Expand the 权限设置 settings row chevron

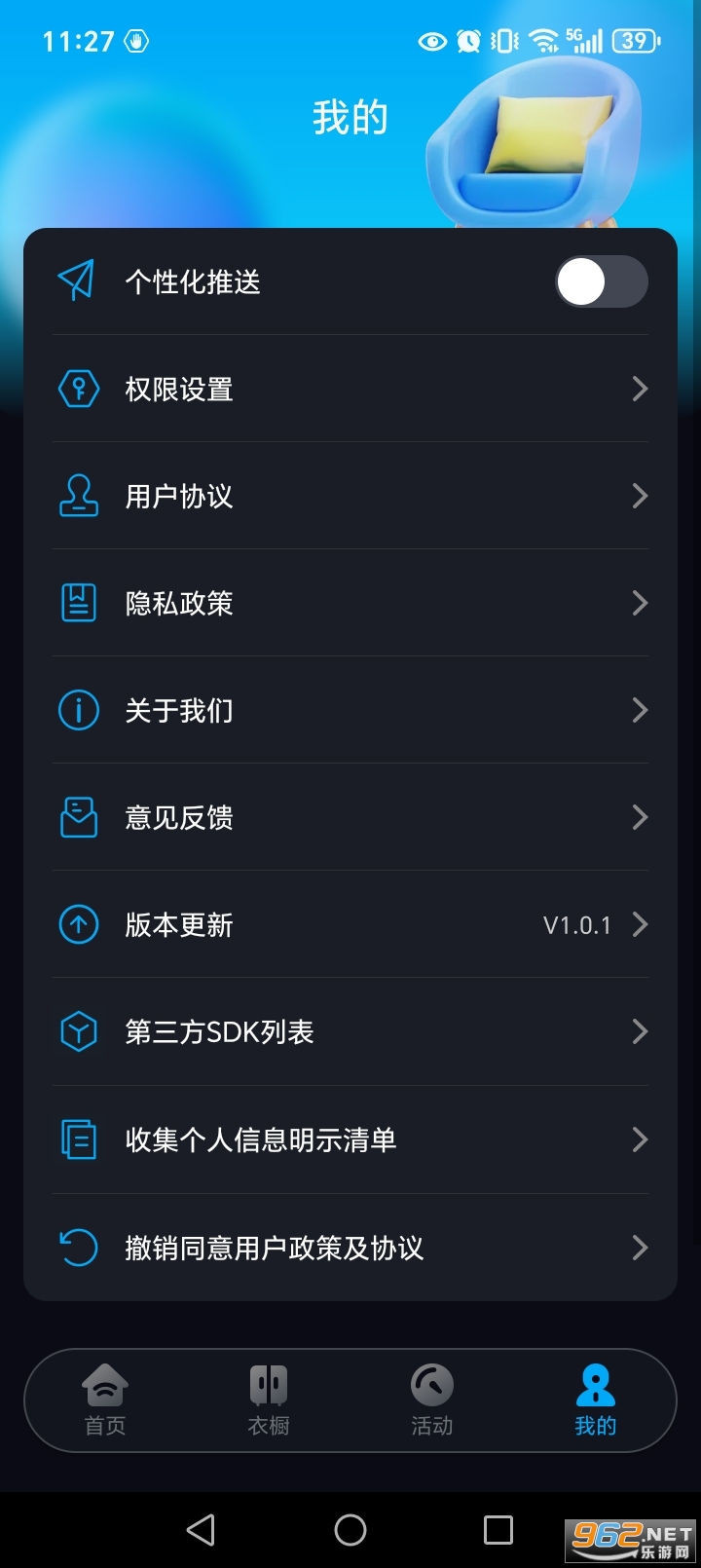point(640,389)
